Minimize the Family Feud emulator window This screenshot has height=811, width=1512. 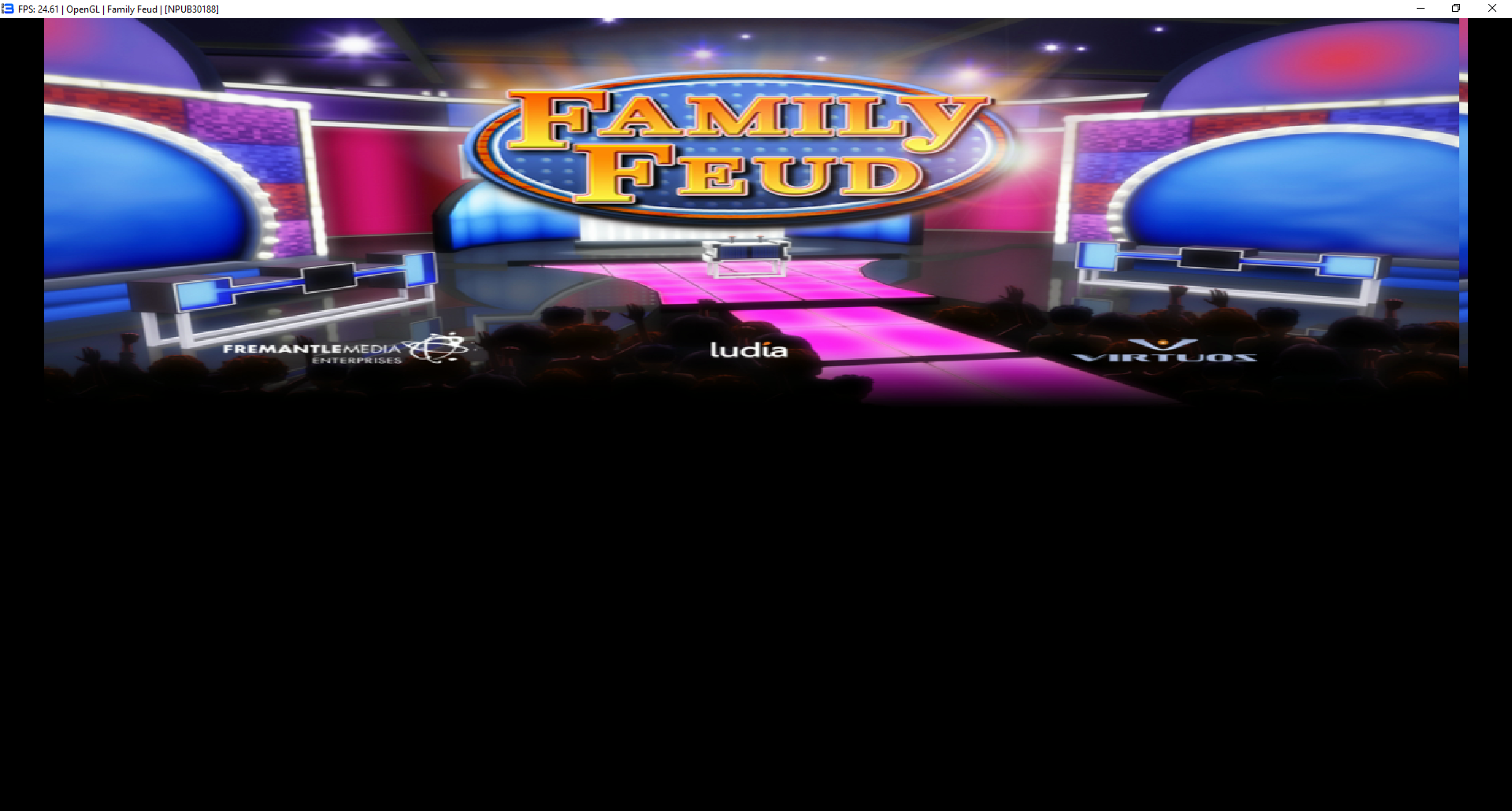pos(1421,9)
